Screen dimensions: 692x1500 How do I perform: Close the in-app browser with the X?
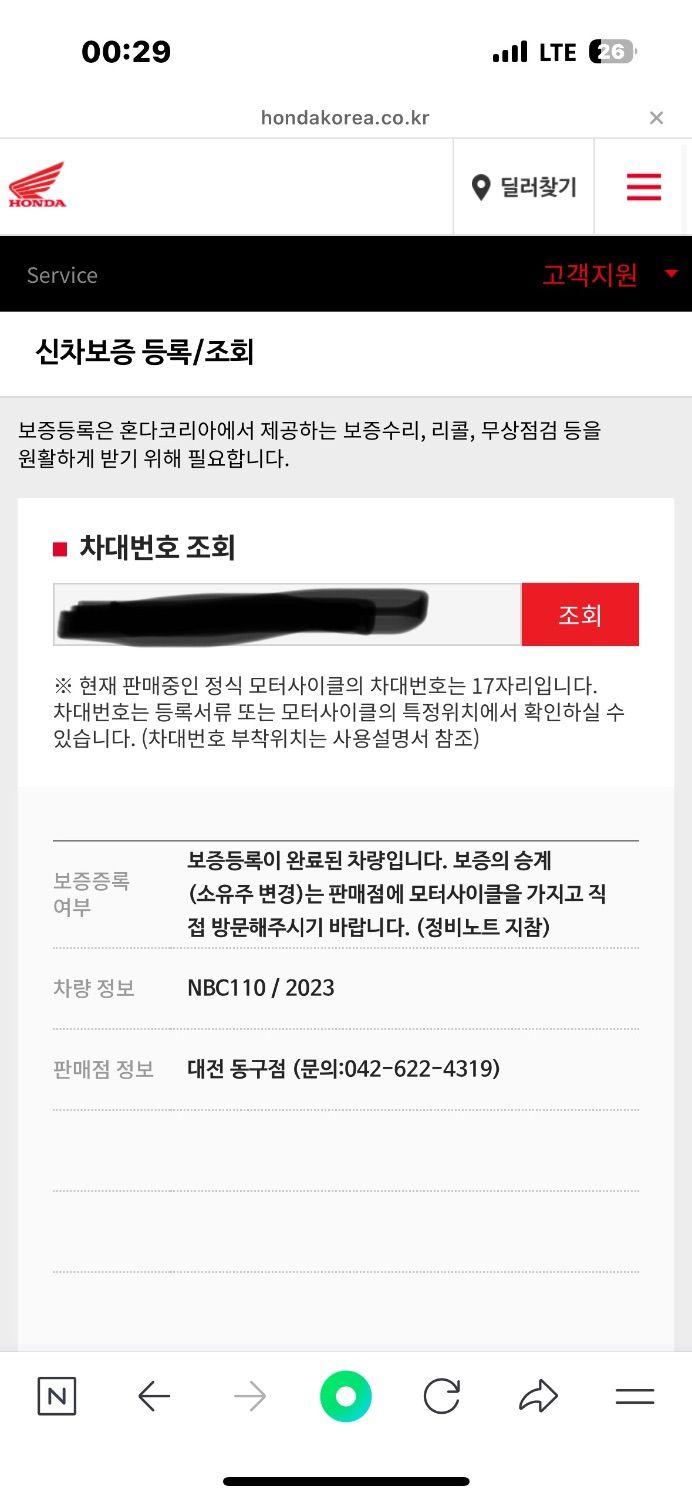[x=656, y=118]
